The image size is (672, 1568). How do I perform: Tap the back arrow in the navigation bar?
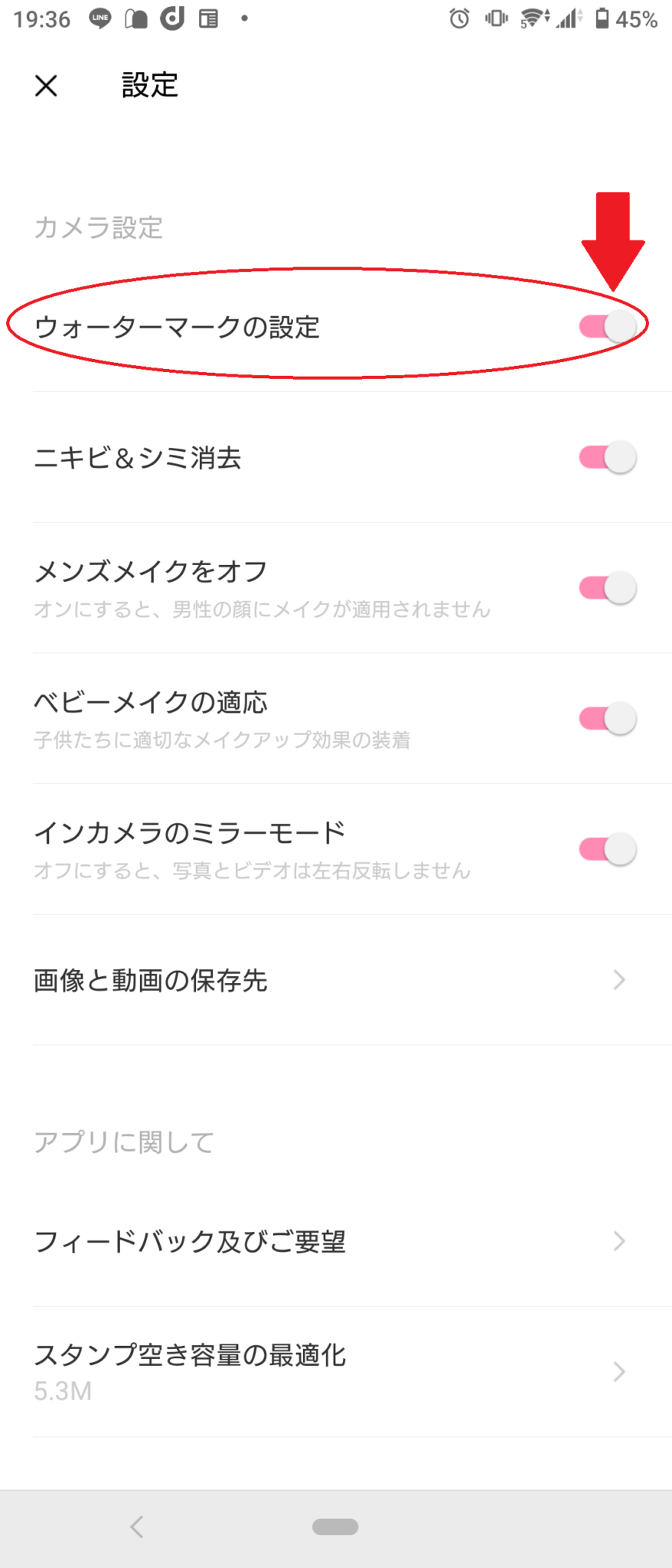(x=135, y=1527)
